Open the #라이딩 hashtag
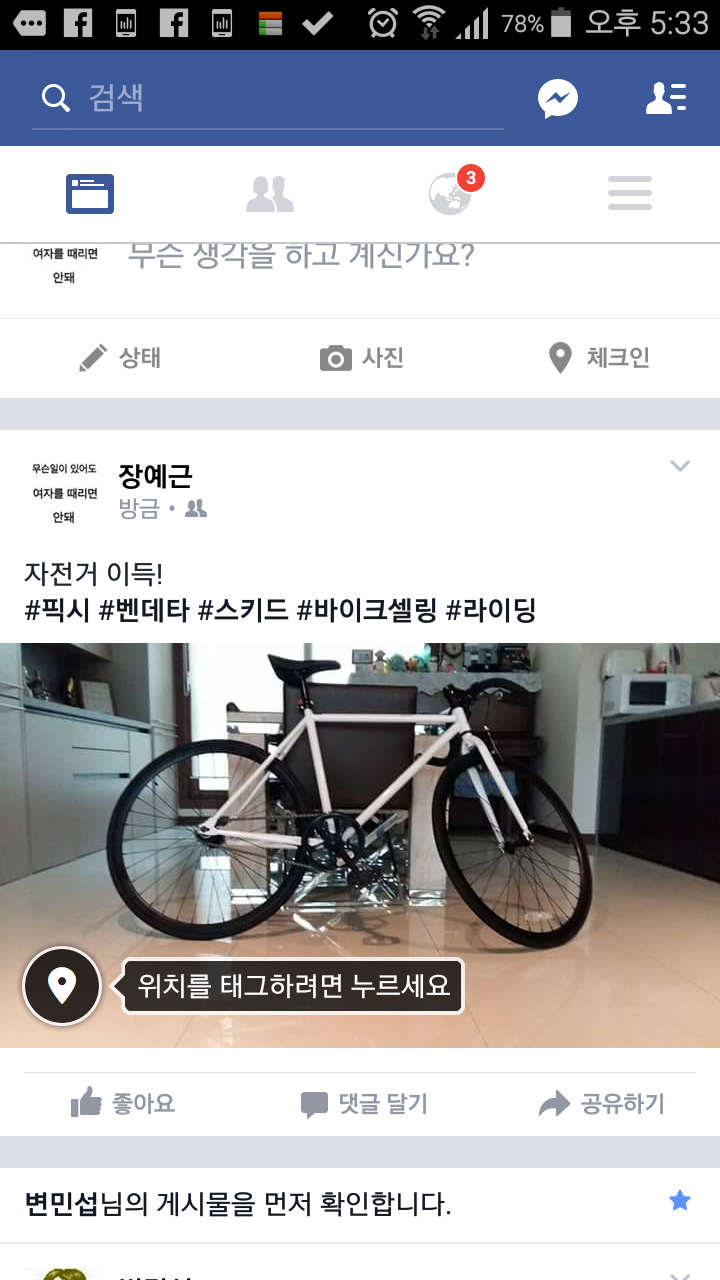 click(x=490, y=610)
